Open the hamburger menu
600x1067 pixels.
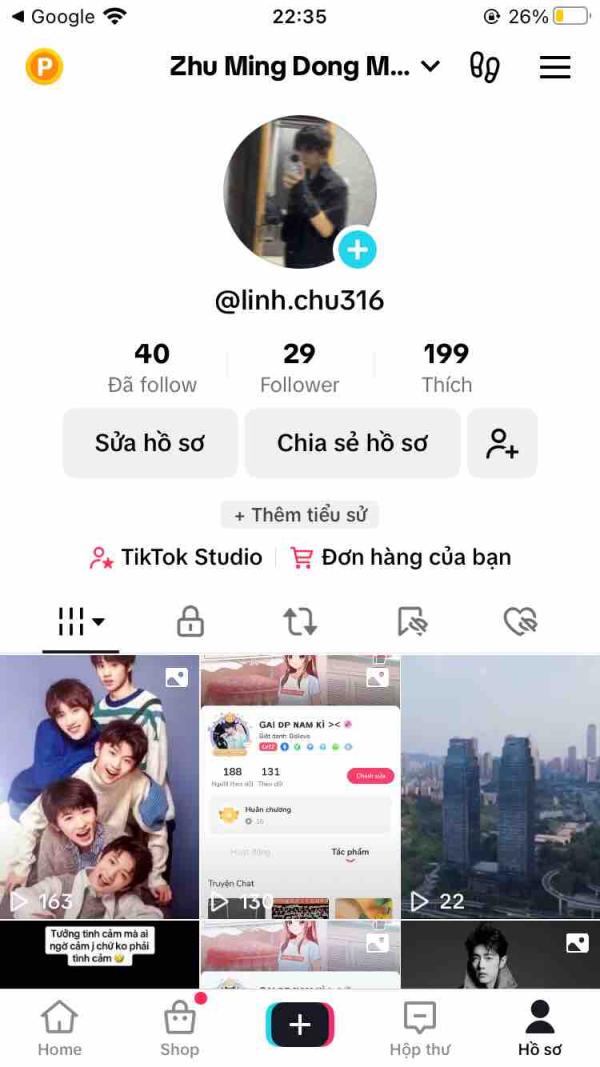tap(554, 68)
